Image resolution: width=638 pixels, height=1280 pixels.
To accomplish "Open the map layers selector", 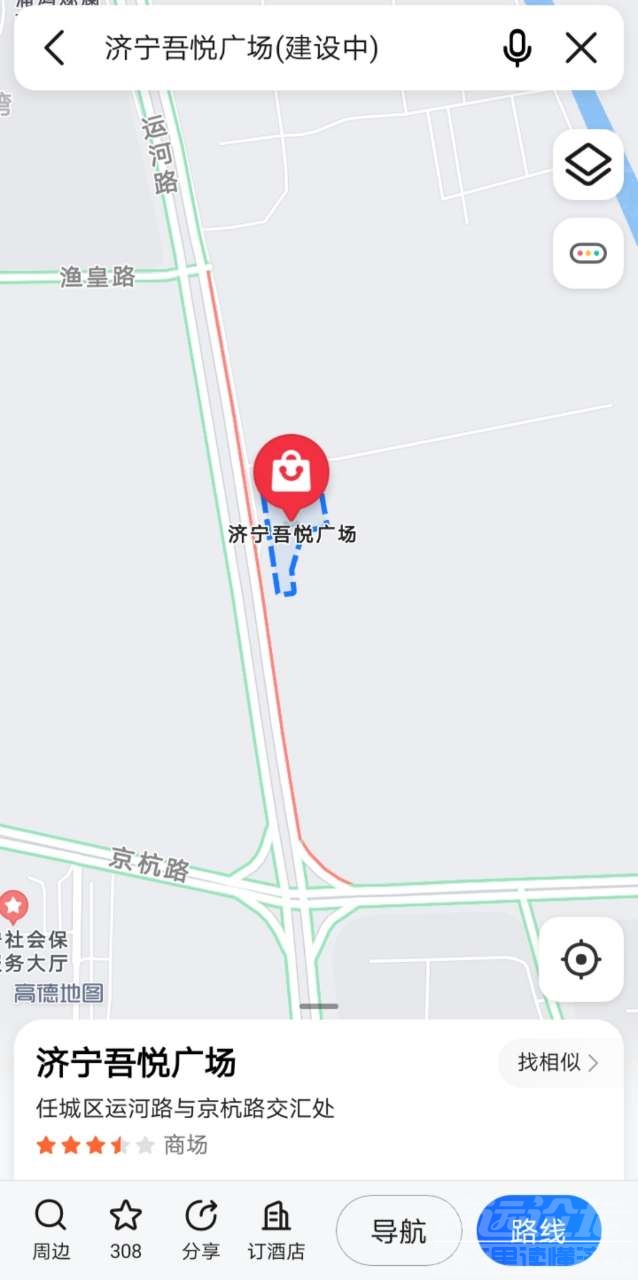I will tap(588, 165).
